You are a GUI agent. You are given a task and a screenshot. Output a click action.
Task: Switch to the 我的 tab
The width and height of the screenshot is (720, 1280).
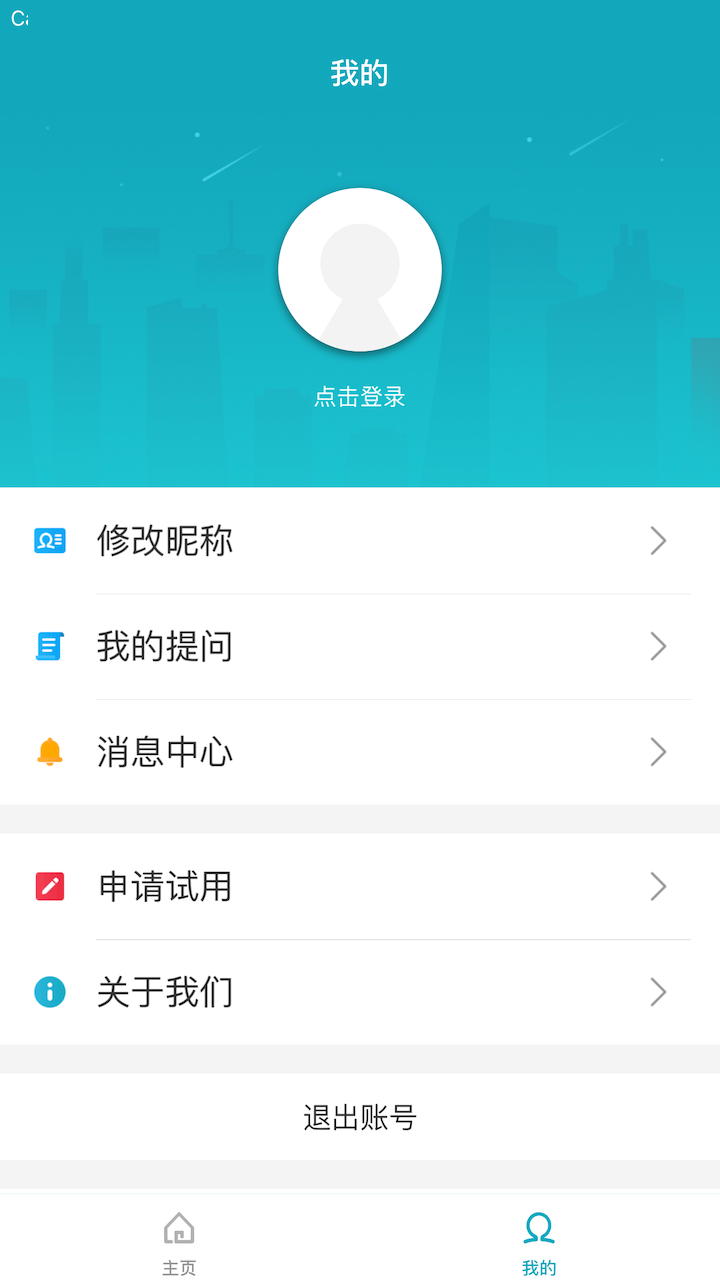(x=539, y=1240)
